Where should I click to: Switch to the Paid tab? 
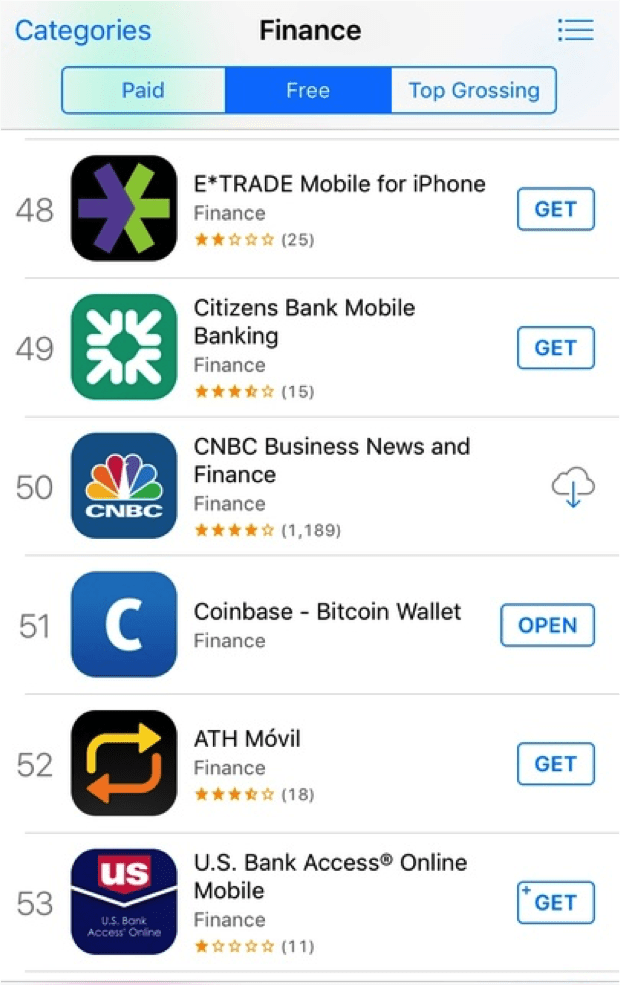[x=143, y=91]
